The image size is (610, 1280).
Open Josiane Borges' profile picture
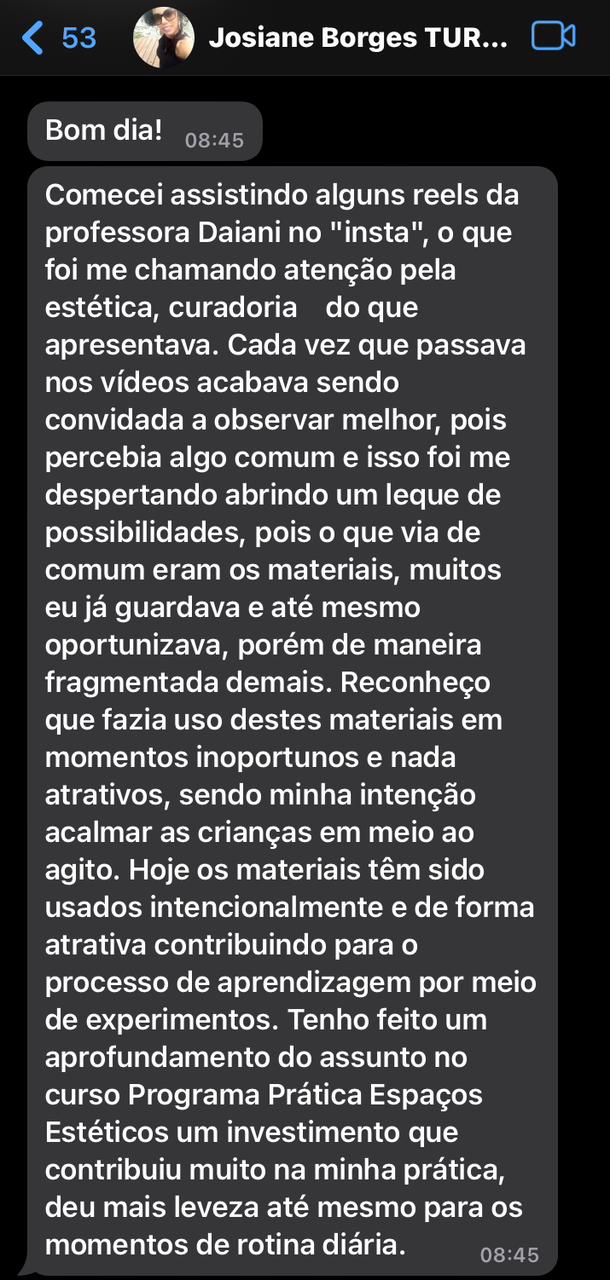[x=164, y=38]
